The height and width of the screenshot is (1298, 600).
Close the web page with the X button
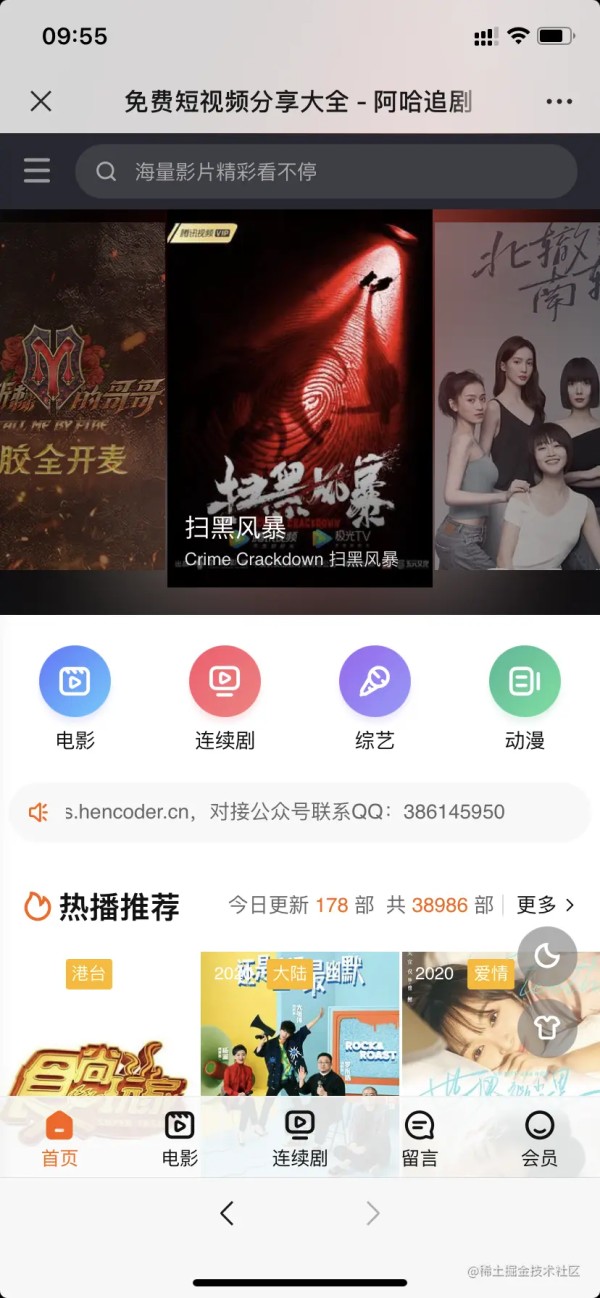[x=41, y=101]
